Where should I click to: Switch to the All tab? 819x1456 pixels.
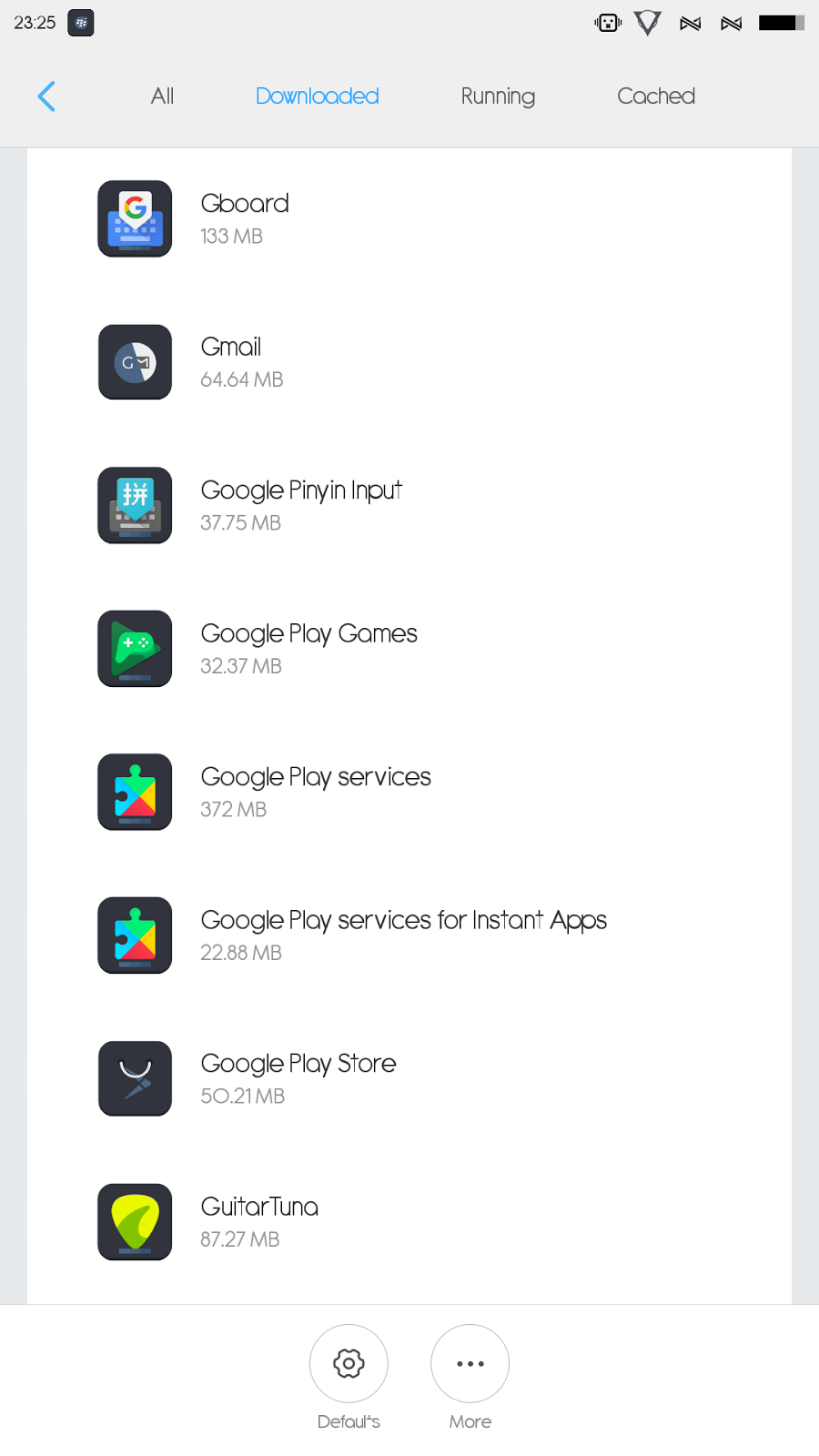tap(162, 96)
